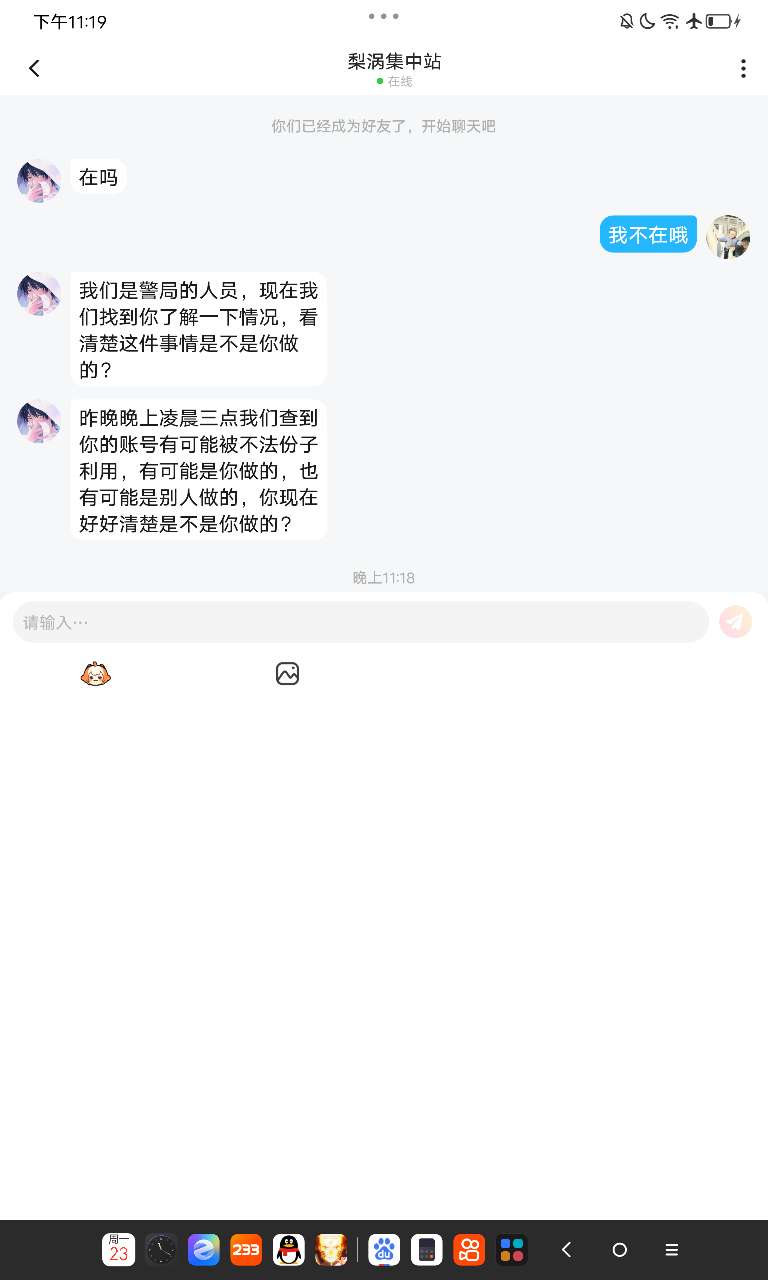
Task: Tap the system home button
Action: click(x=619, y=1249)
